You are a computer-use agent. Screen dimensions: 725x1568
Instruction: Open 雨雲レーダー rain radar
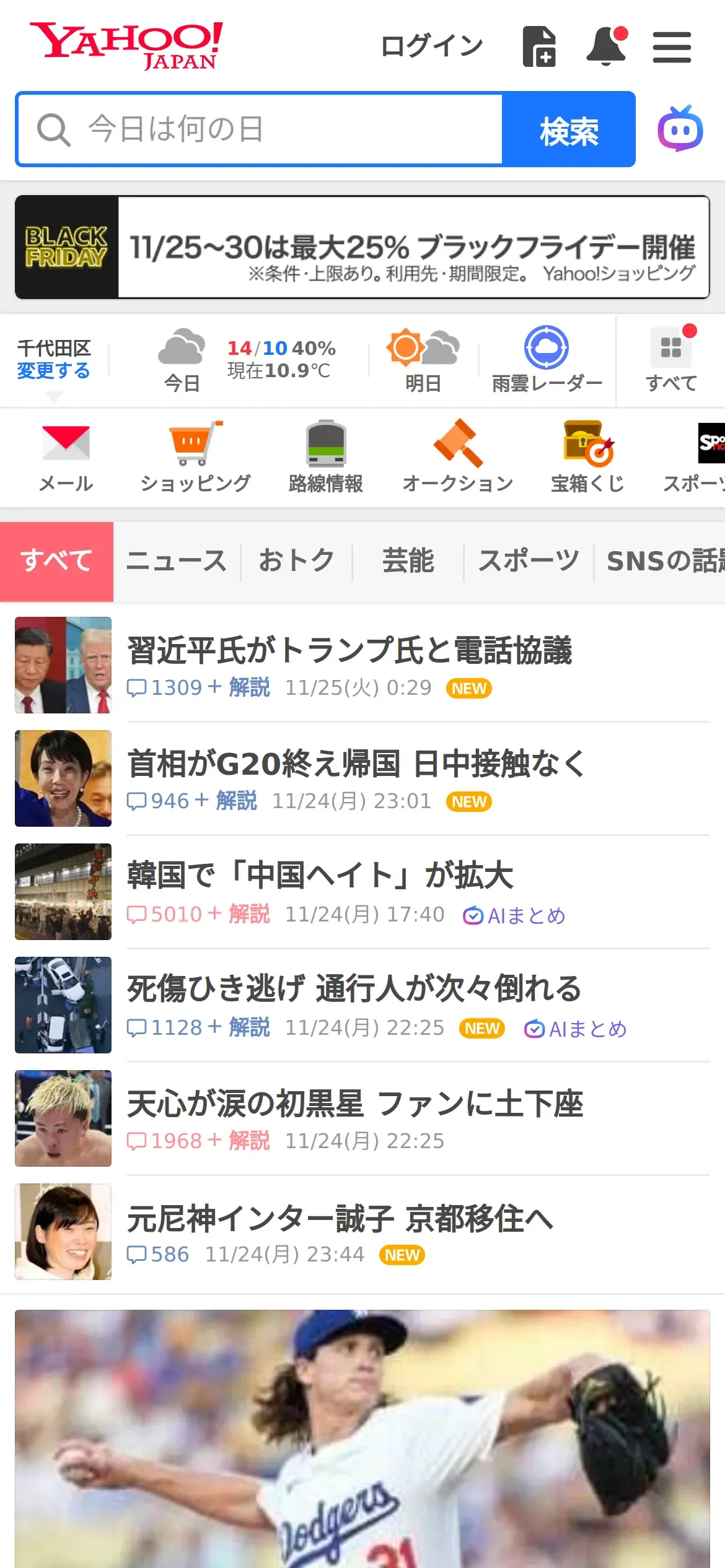(x=547, y=360)
